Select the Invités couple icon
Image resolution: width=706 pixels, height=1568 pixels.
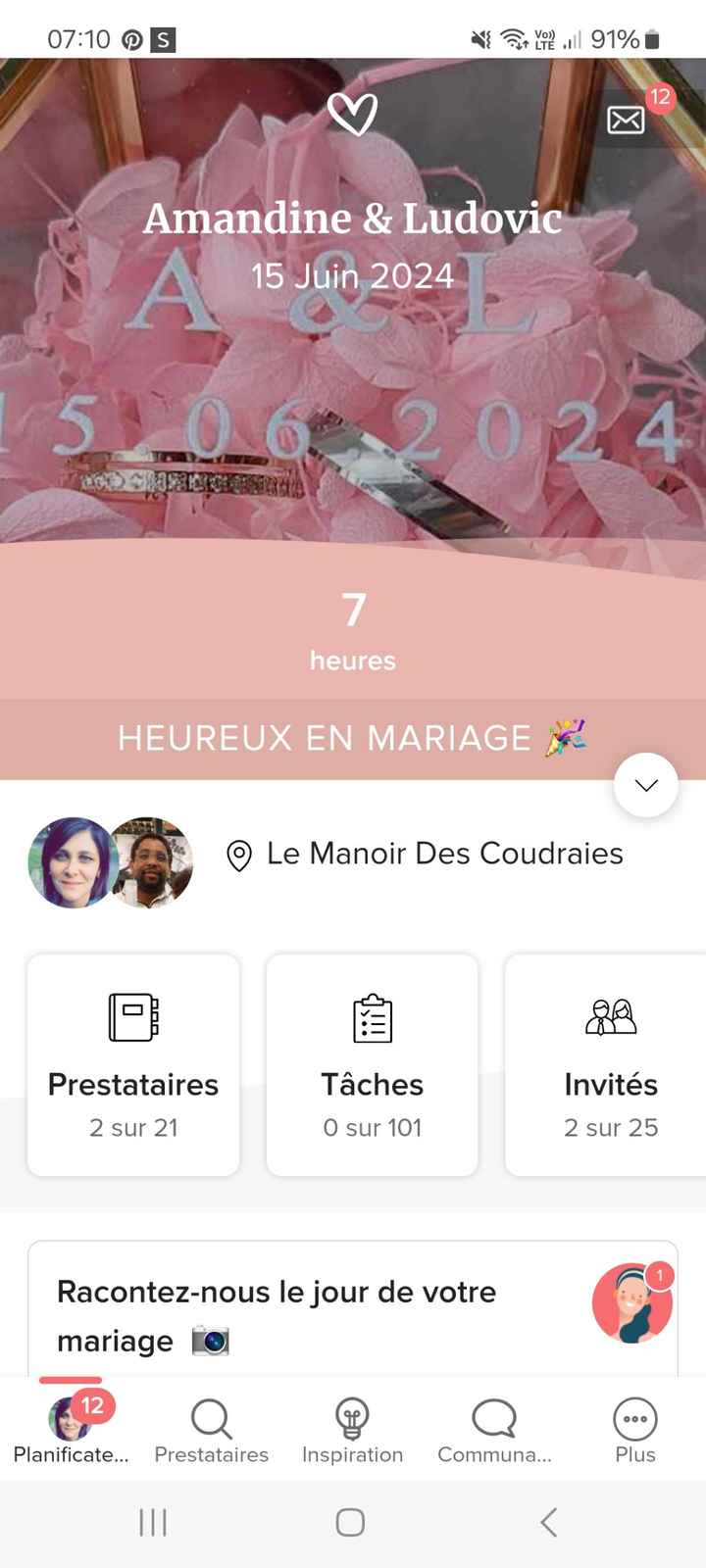(611, 1018)
